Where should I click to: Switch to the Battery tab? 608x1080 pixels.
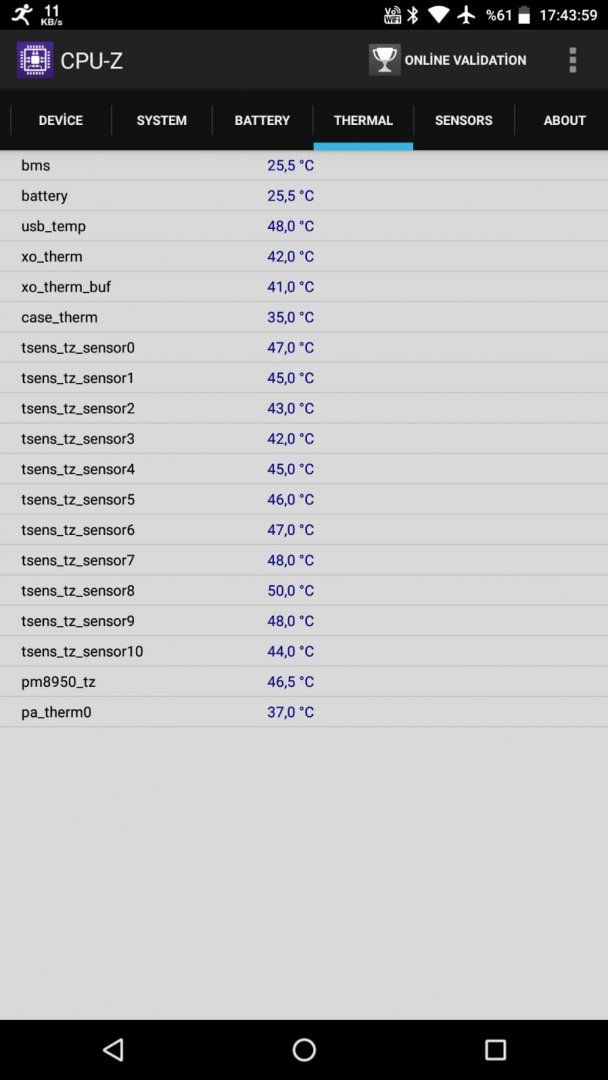262,120
